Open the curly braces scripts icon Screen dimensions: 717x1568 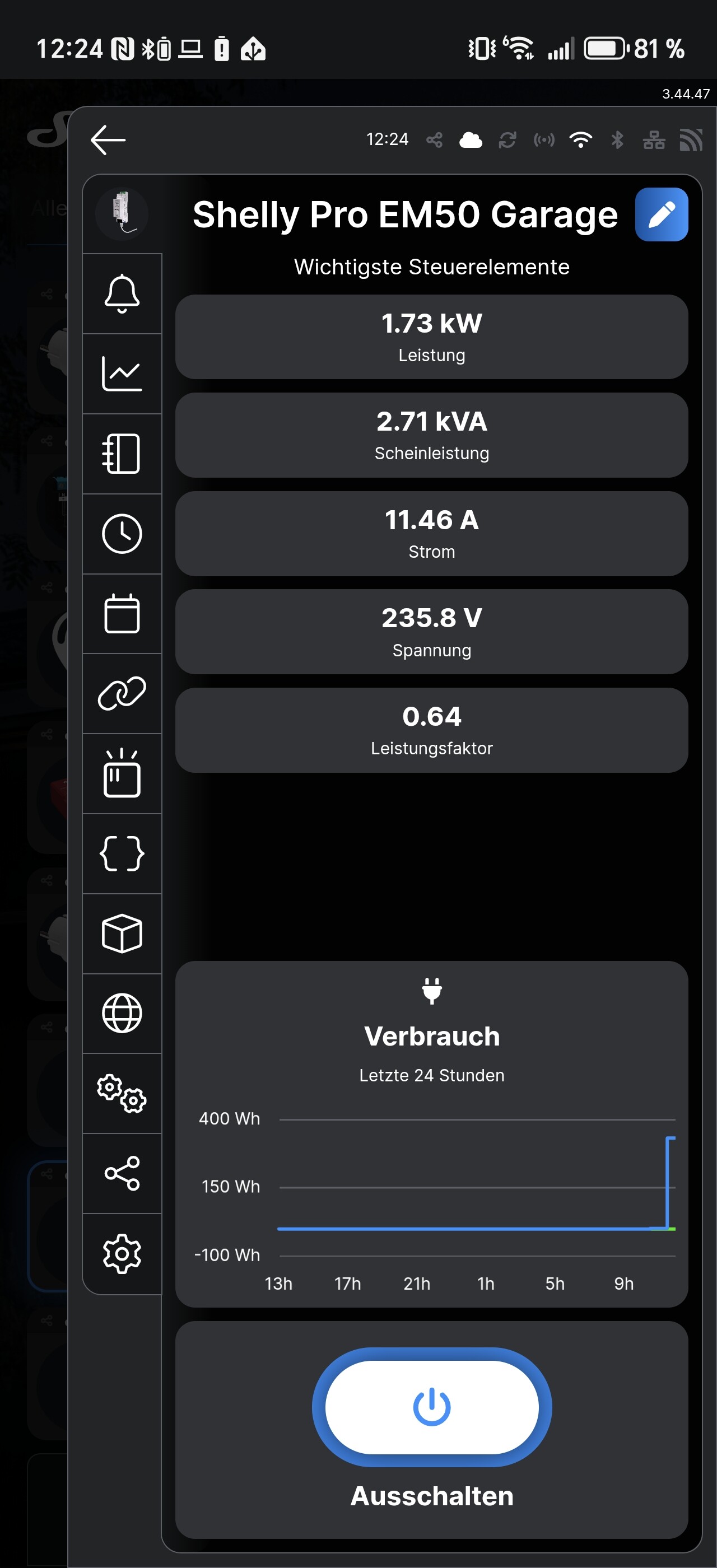point(122,853)
